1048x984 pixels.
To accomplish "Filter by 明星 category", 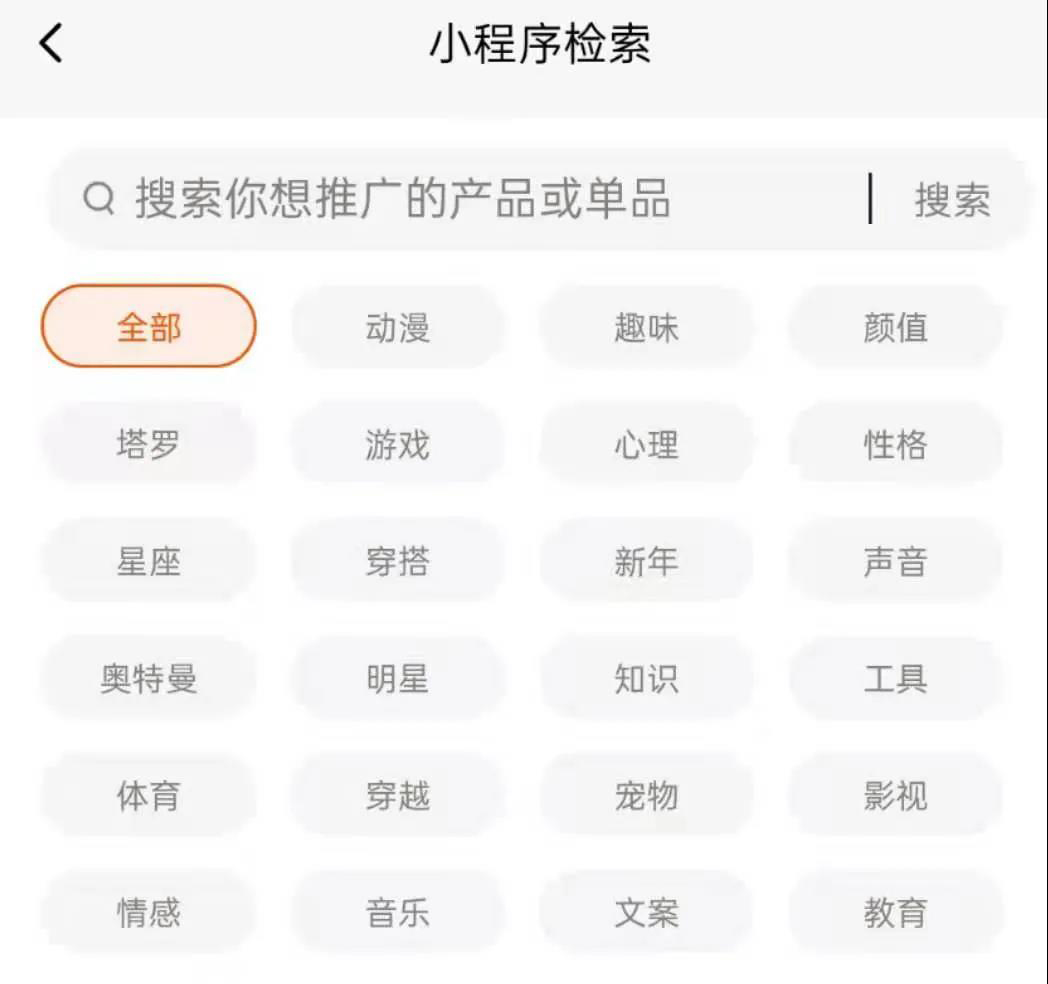I will 397,679.
